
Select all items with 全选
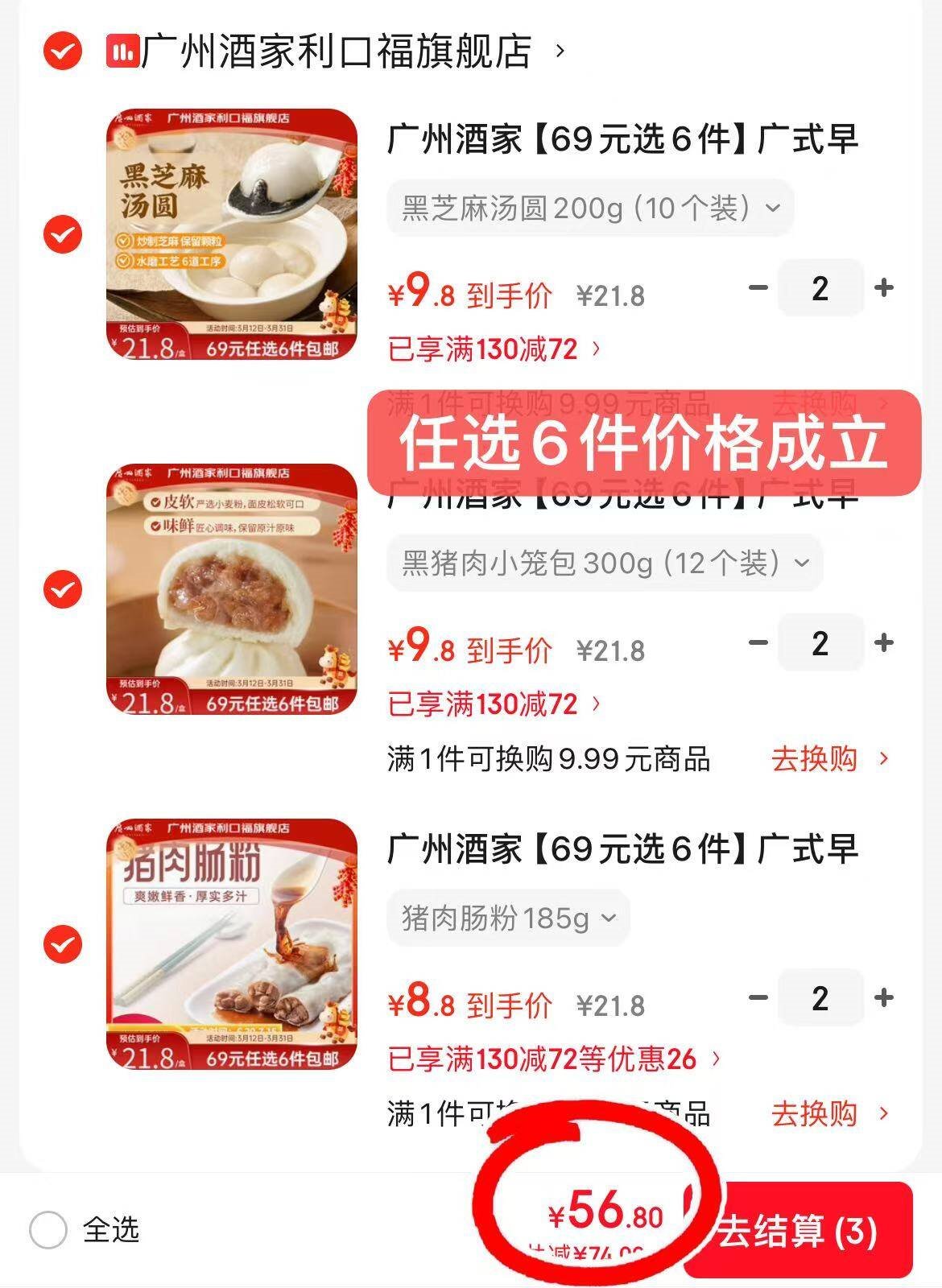coord(48,1229)
